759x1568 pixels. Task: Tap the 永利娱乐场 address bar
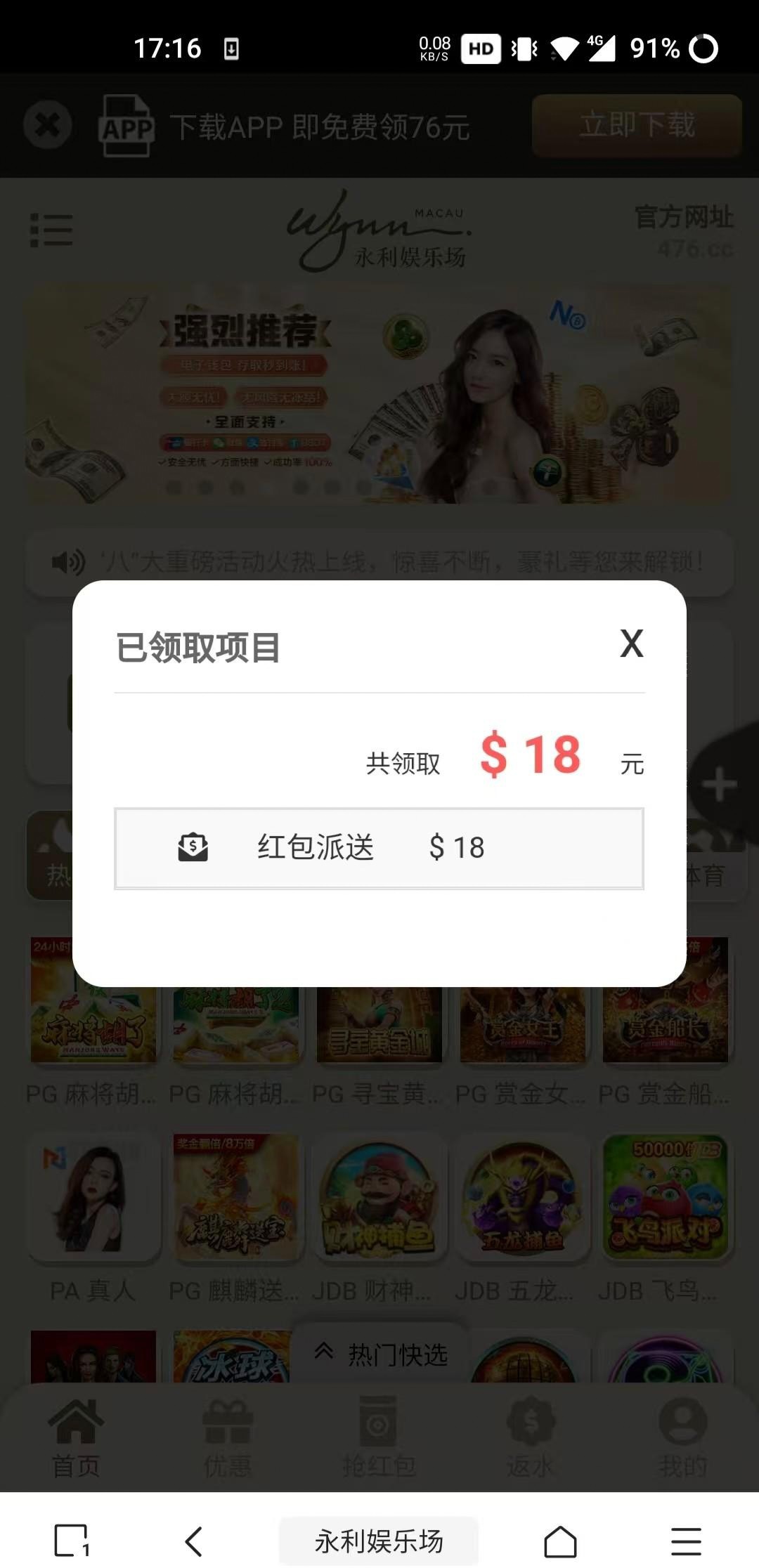(x=379, y=1541)
